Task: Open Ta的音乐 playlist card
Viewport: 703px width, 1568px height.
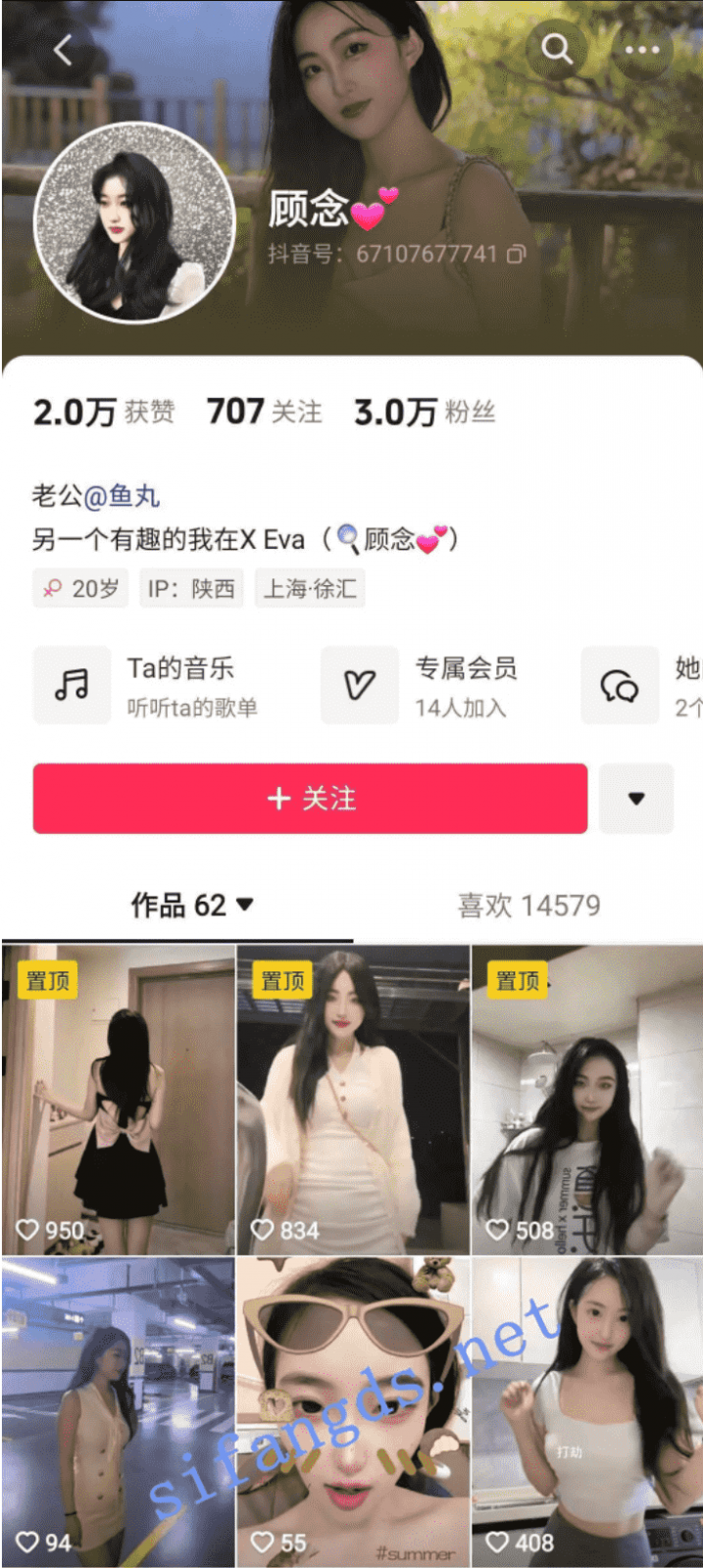Action: tap(147, 685)
